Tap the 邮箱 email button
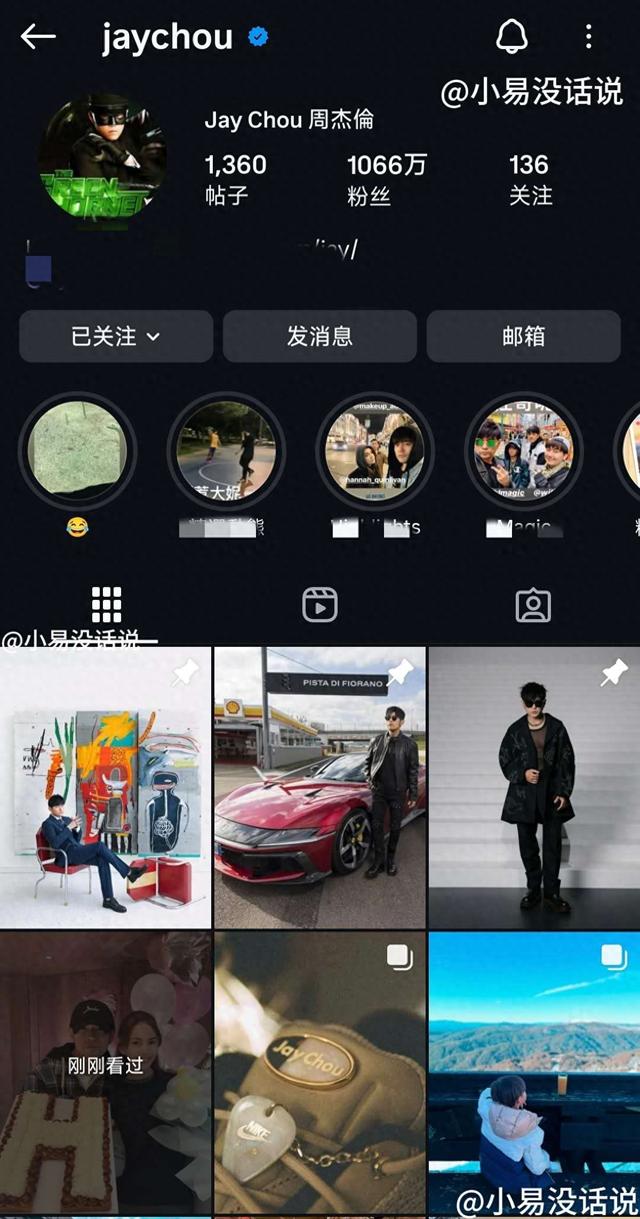 pos(524,336)
